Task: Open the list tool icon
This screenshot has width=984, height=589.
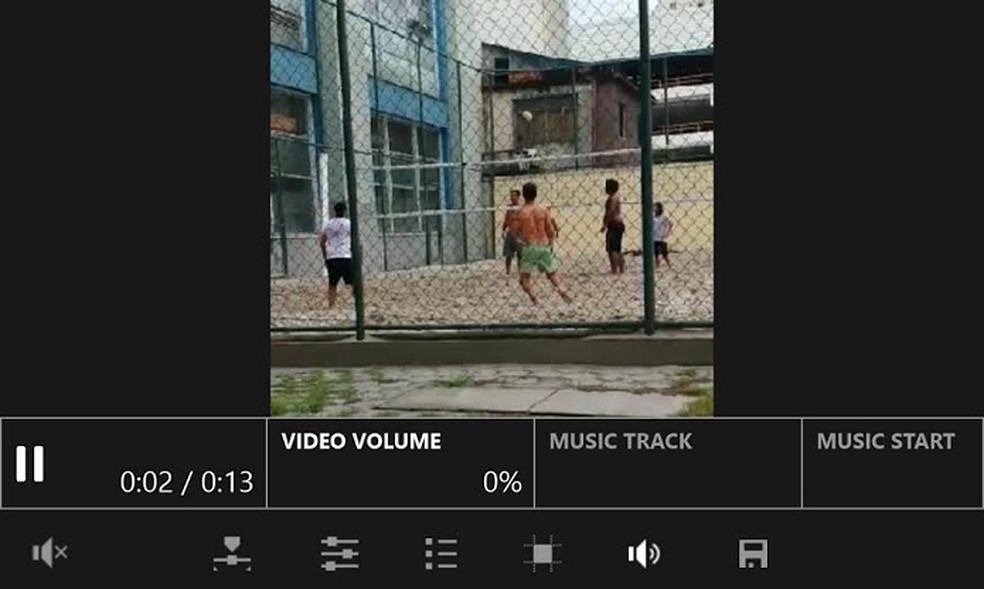Action: click(x=440, y=553)
